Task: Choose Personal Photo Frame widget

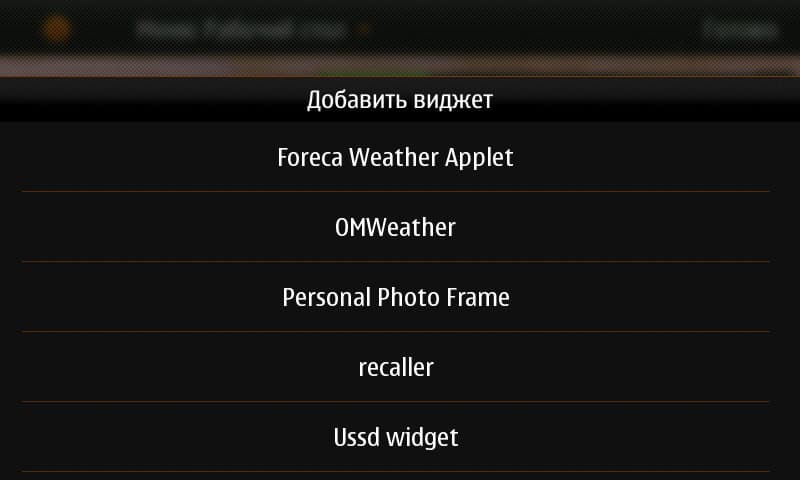Action: point(395,297)
